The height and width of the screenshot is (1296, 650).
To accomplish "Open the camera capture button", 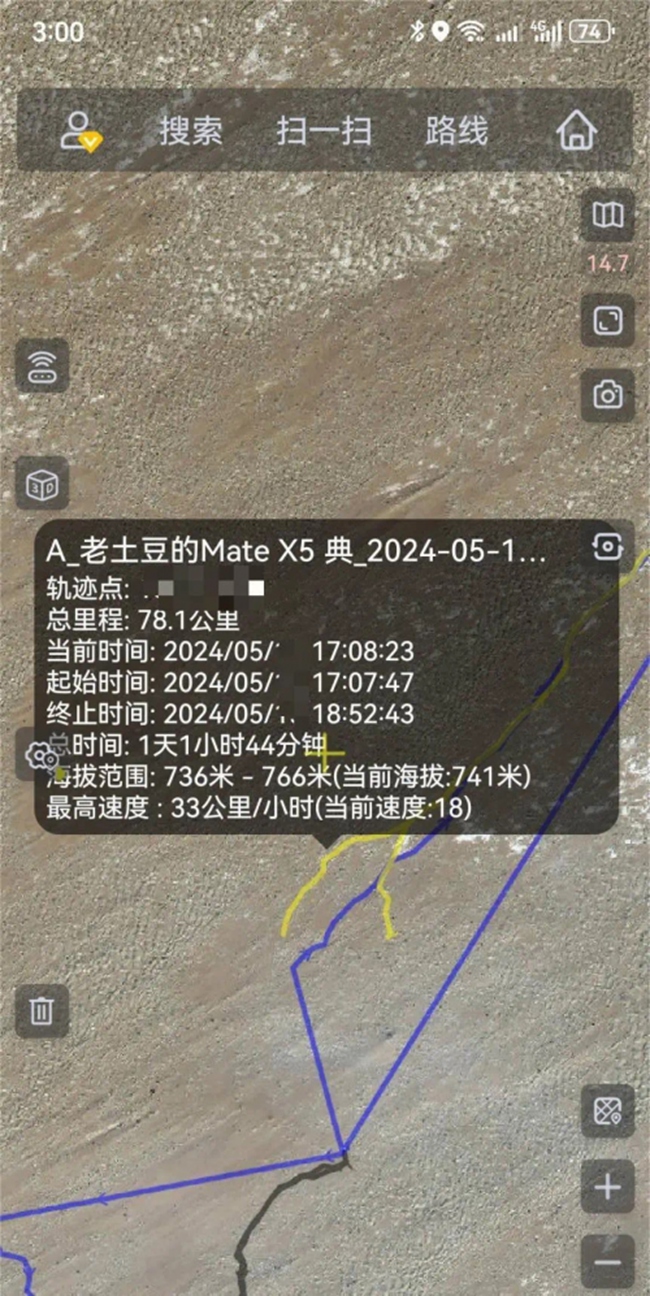I will pos(608,395).
